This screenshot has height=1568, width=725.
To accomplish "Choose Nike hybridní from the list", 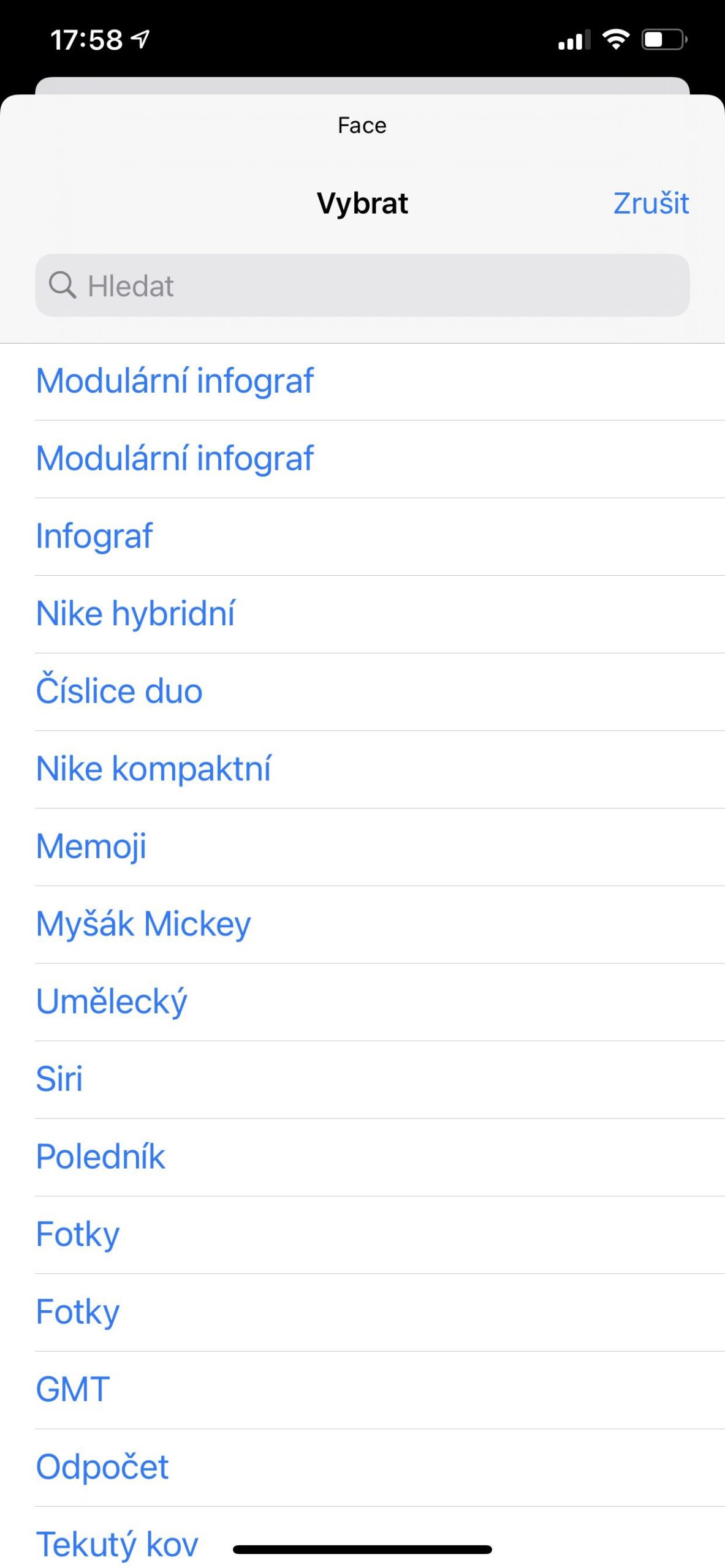I will [135, 613].
